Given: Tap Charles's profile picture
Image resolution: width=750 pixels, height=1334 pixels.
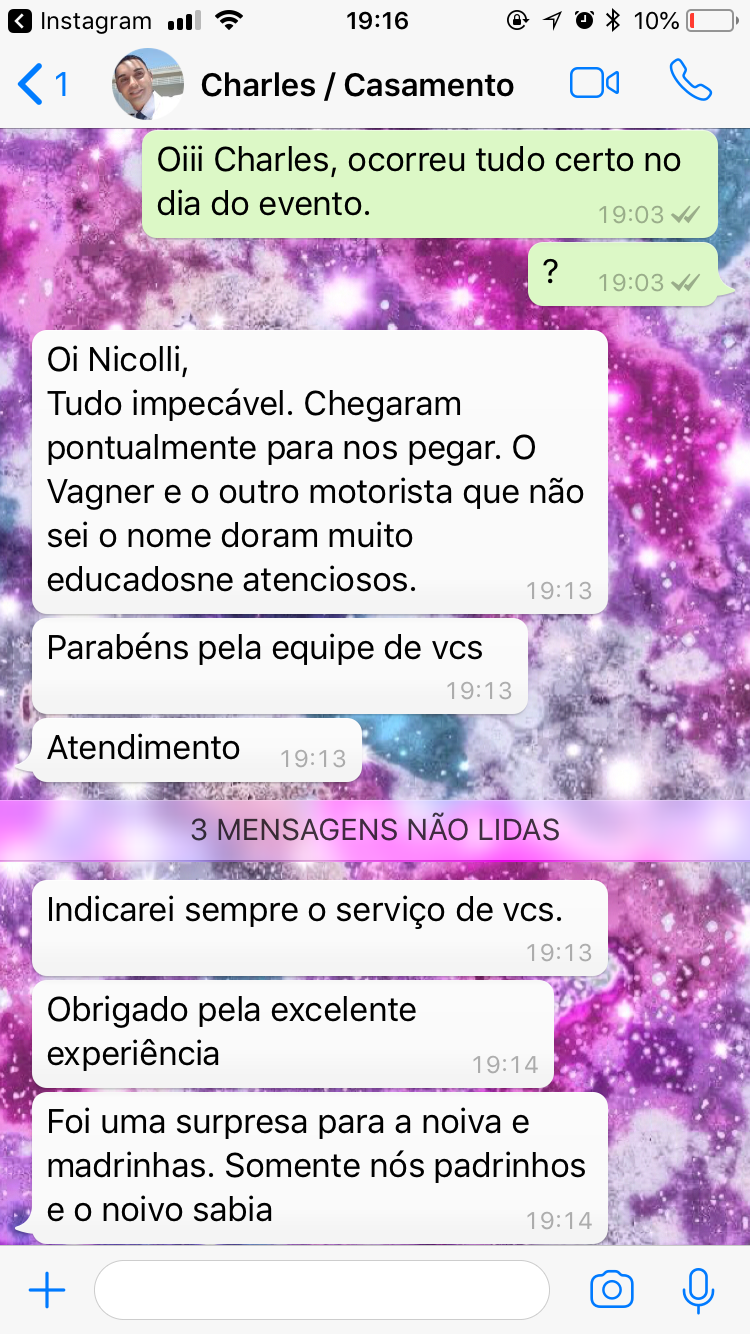Looking at the screenshot, I should (x=148, y=85).
